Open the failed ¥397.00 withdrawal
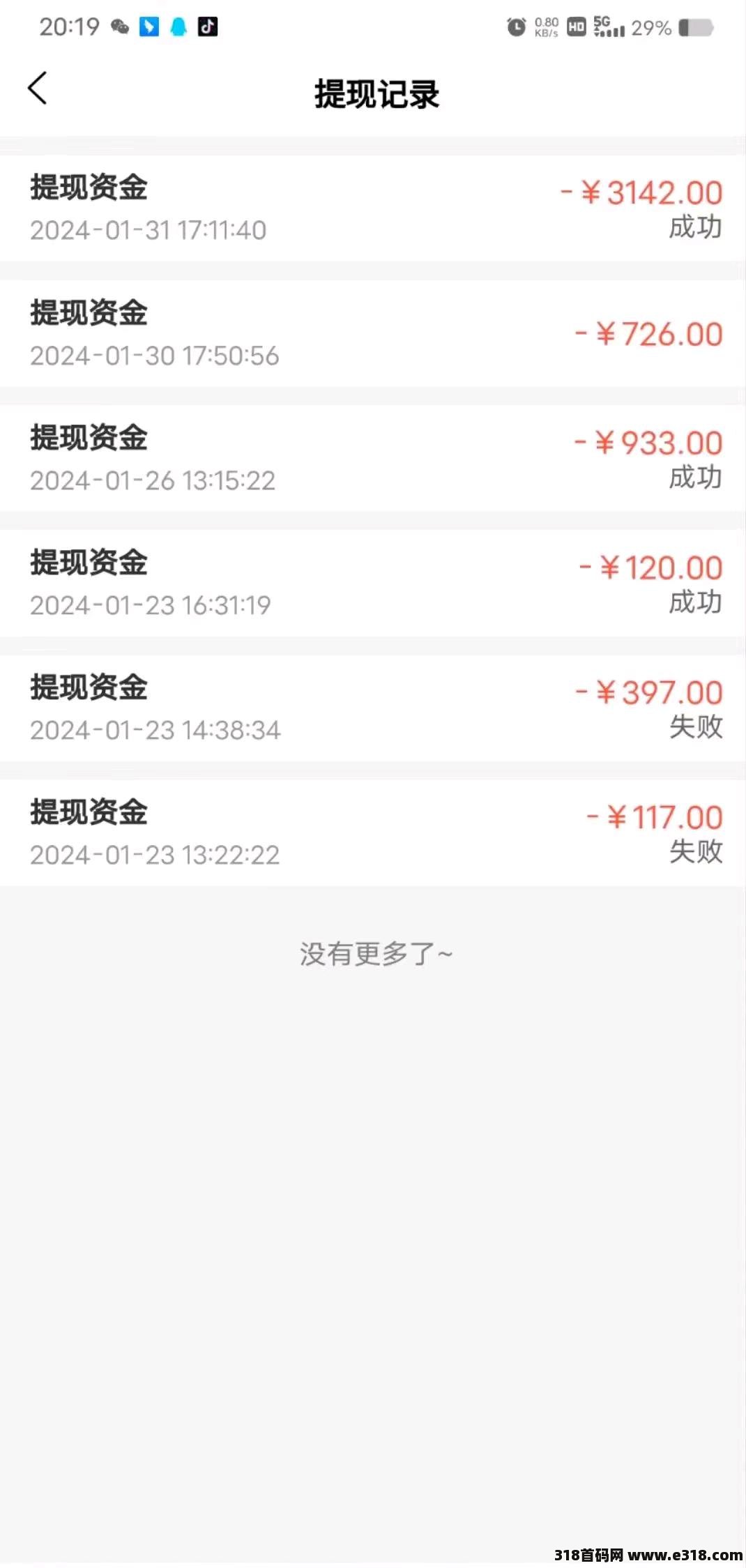This screenshot has width=746, height=1568. pyautogui.click(x=373, y=708)
